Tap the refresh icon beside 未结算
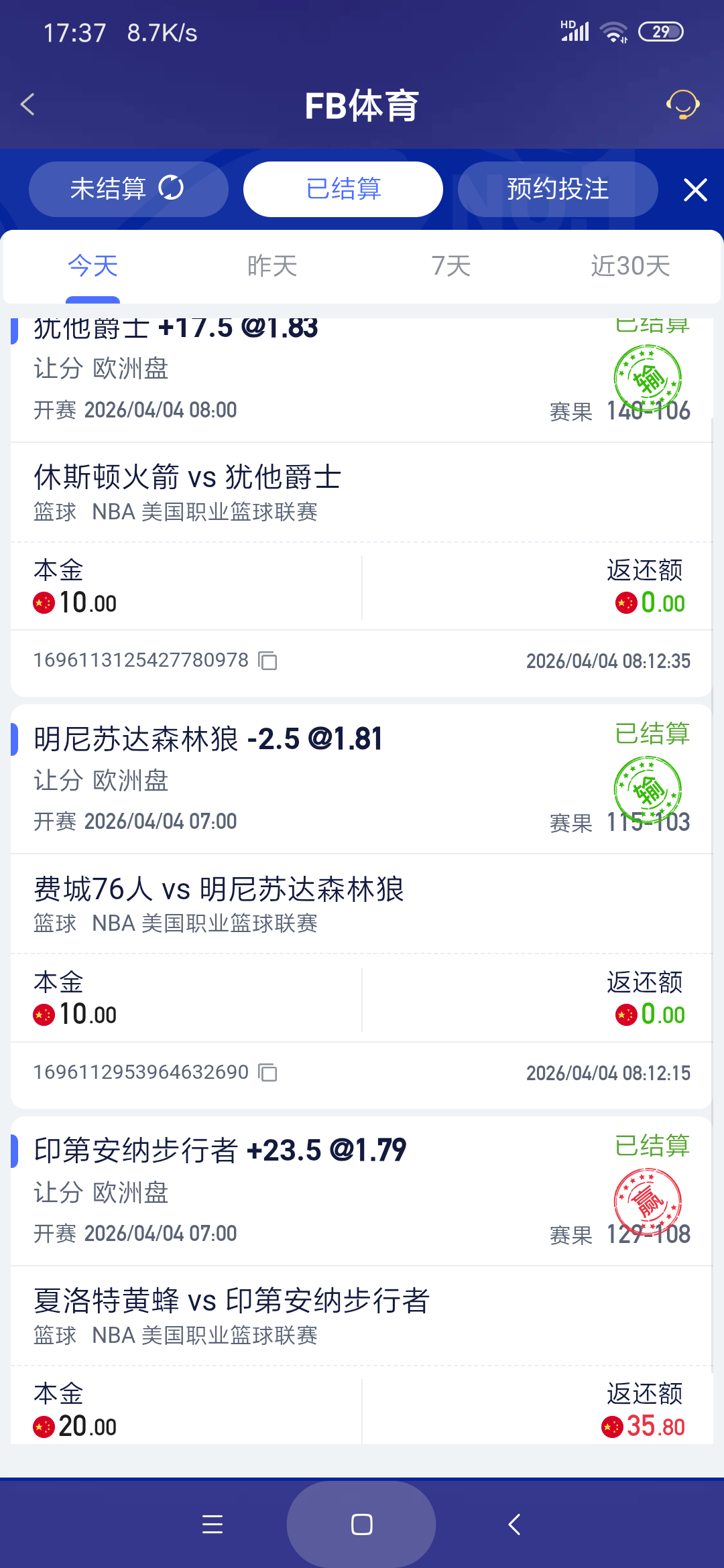Viewport: 724px width, 1568px height. tap(172, 188)
